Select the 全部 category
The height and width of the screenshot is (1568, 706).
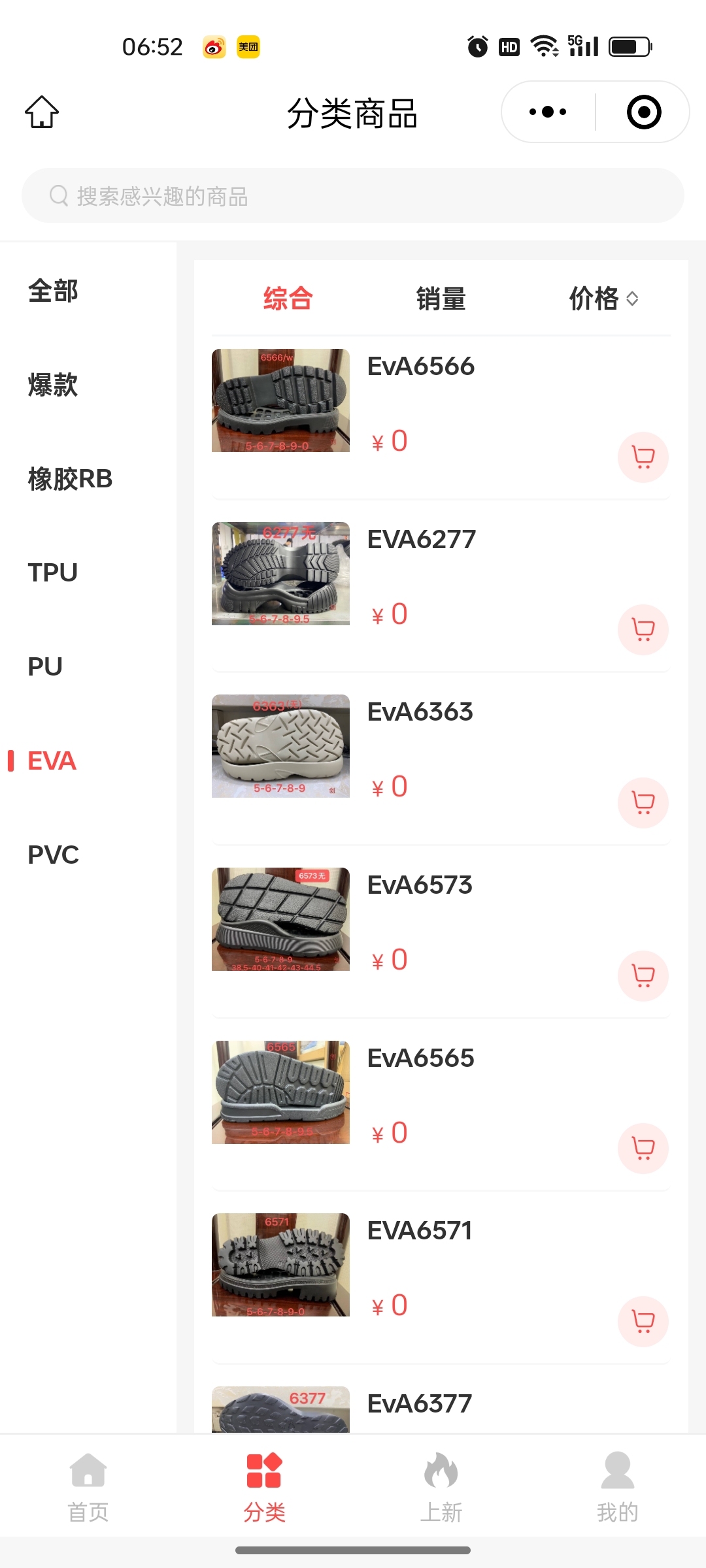click(x=53, y=291)
